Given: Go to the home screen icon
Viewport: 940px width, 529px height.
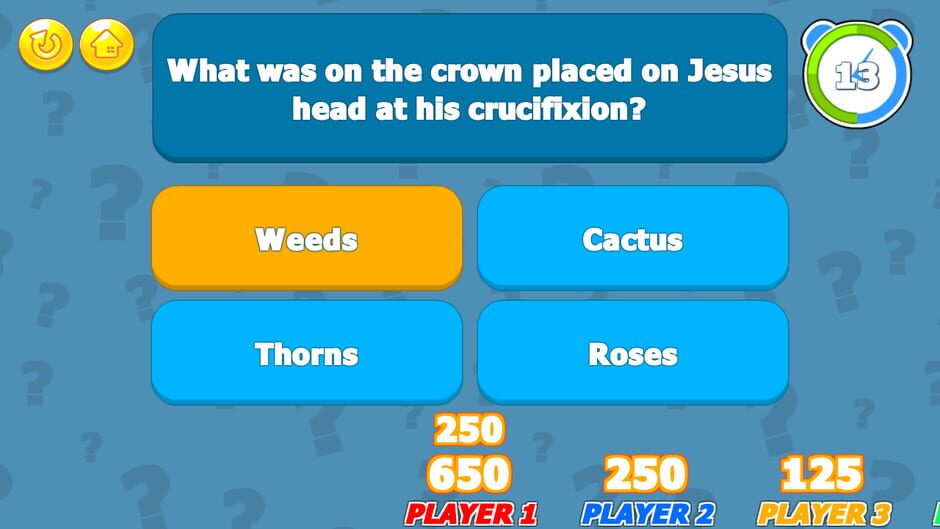Looking at the screenshot, I should [107, 45].
